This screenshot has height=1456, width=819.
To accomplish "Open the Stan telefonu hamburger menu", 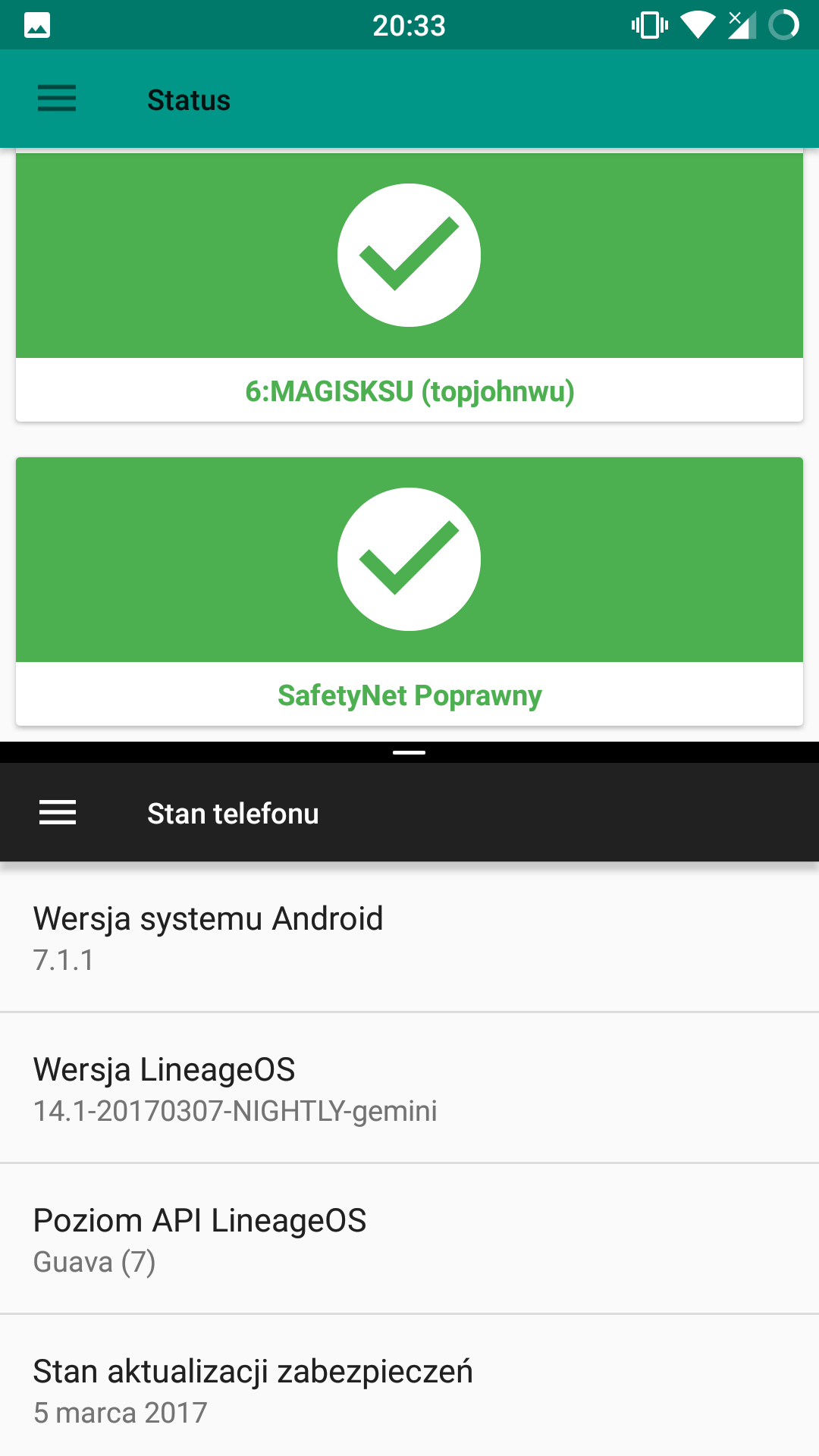I will coord(58,812).
